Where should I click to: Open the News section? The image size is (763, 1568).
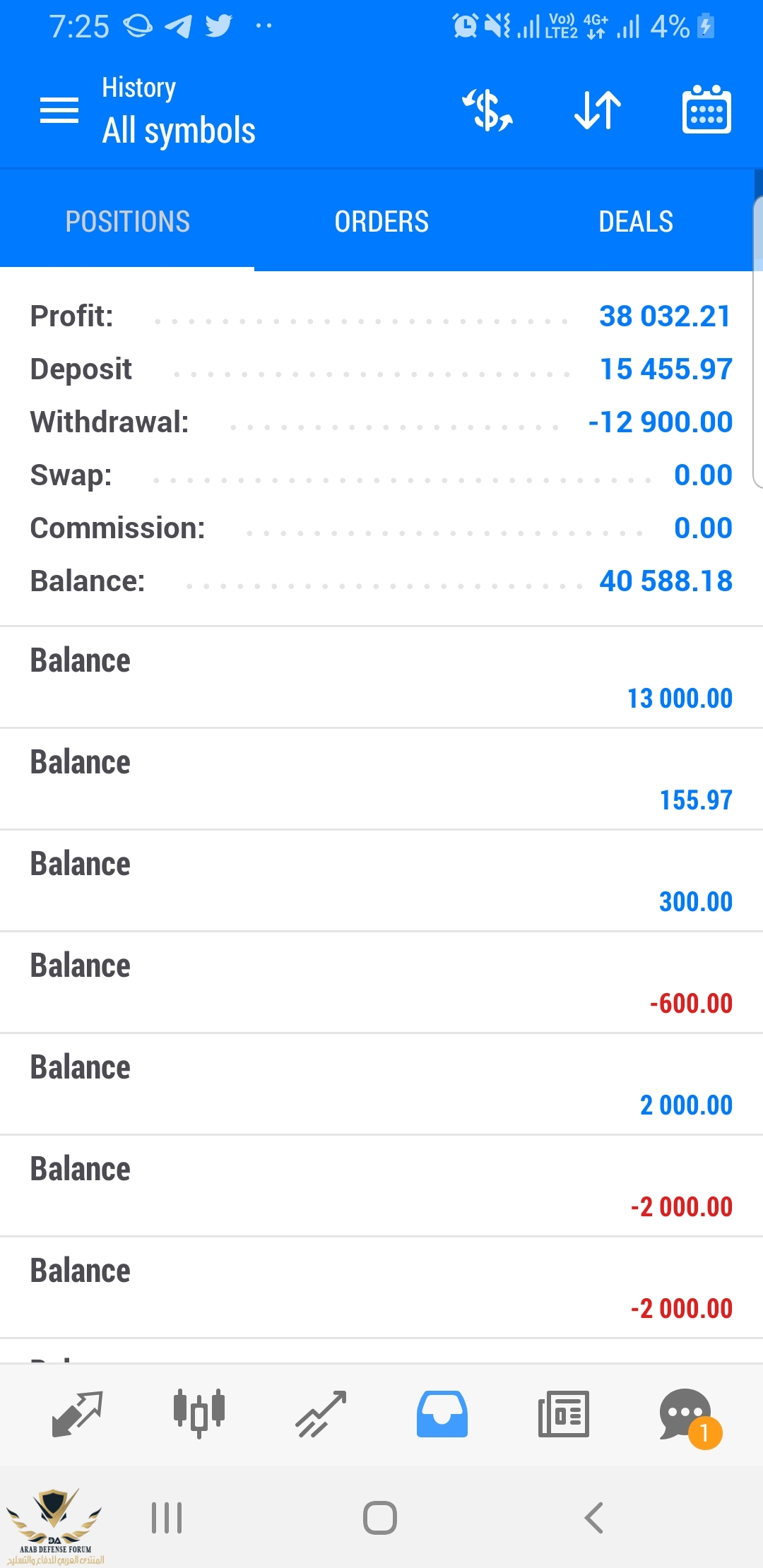tap(564, 1414)
